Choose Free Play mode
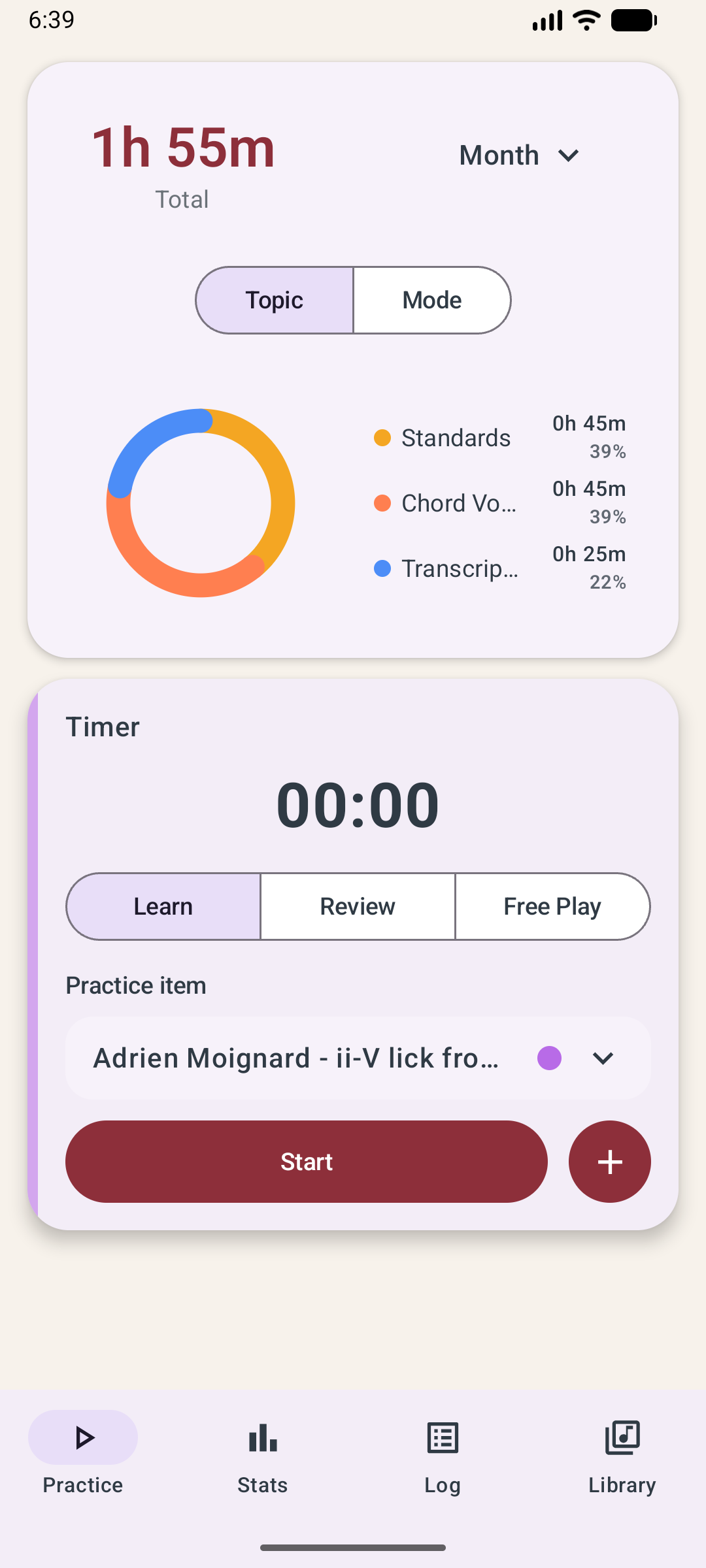 coord(552,907)
